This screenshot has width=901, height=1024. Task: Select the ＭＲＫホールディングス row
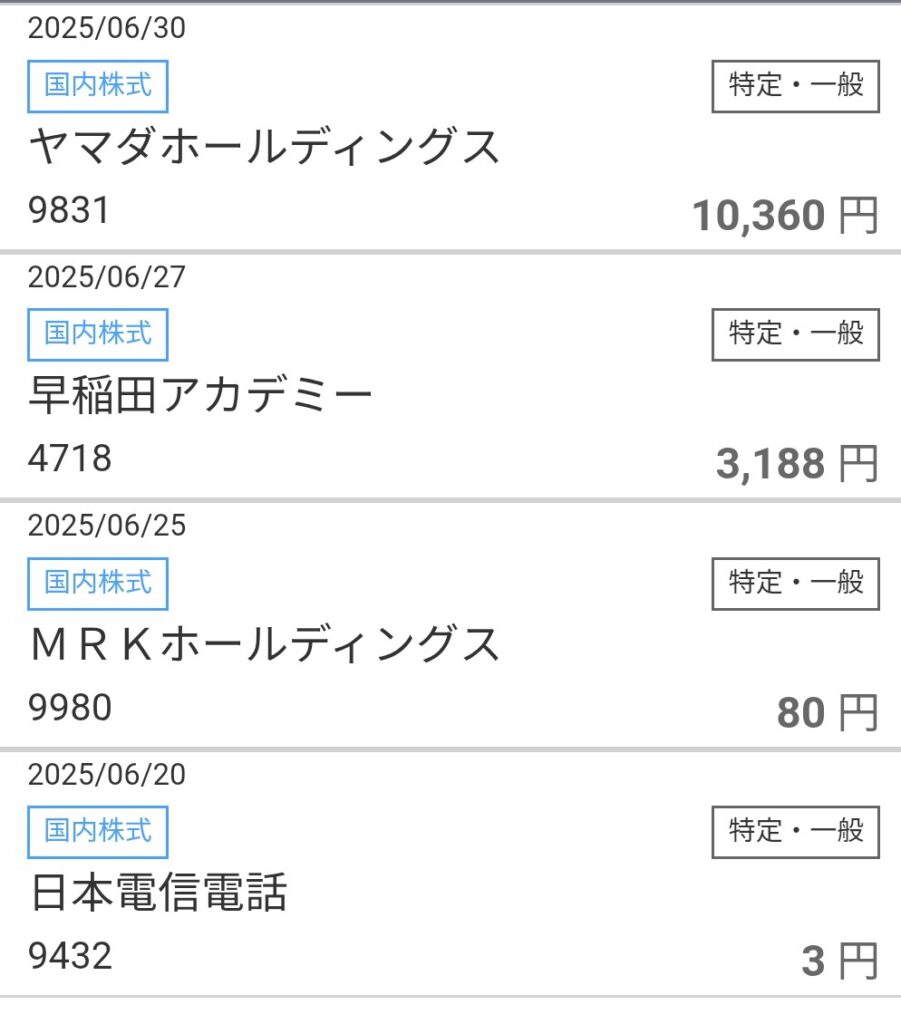(265, 646)
